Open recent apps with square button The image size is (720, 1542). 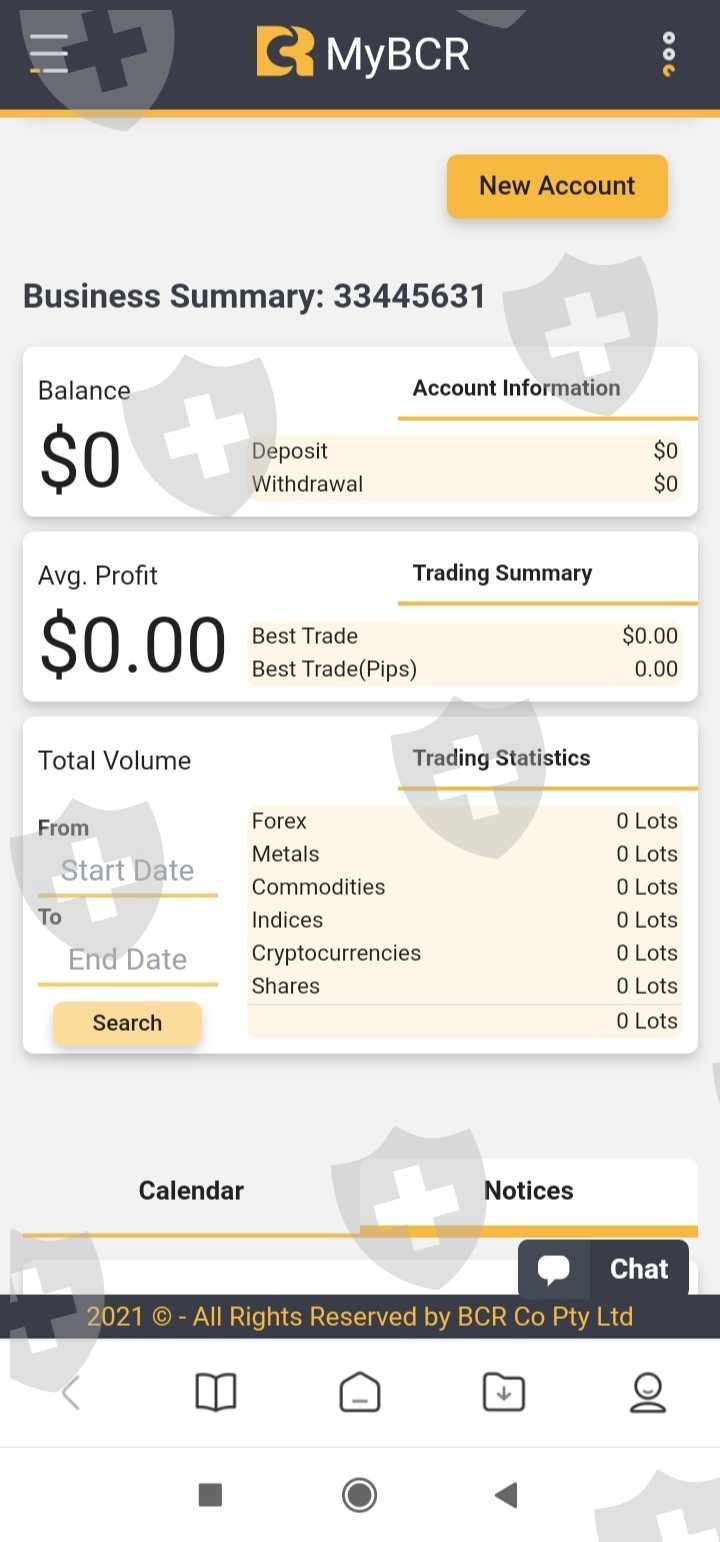[x=210, y=1495]
